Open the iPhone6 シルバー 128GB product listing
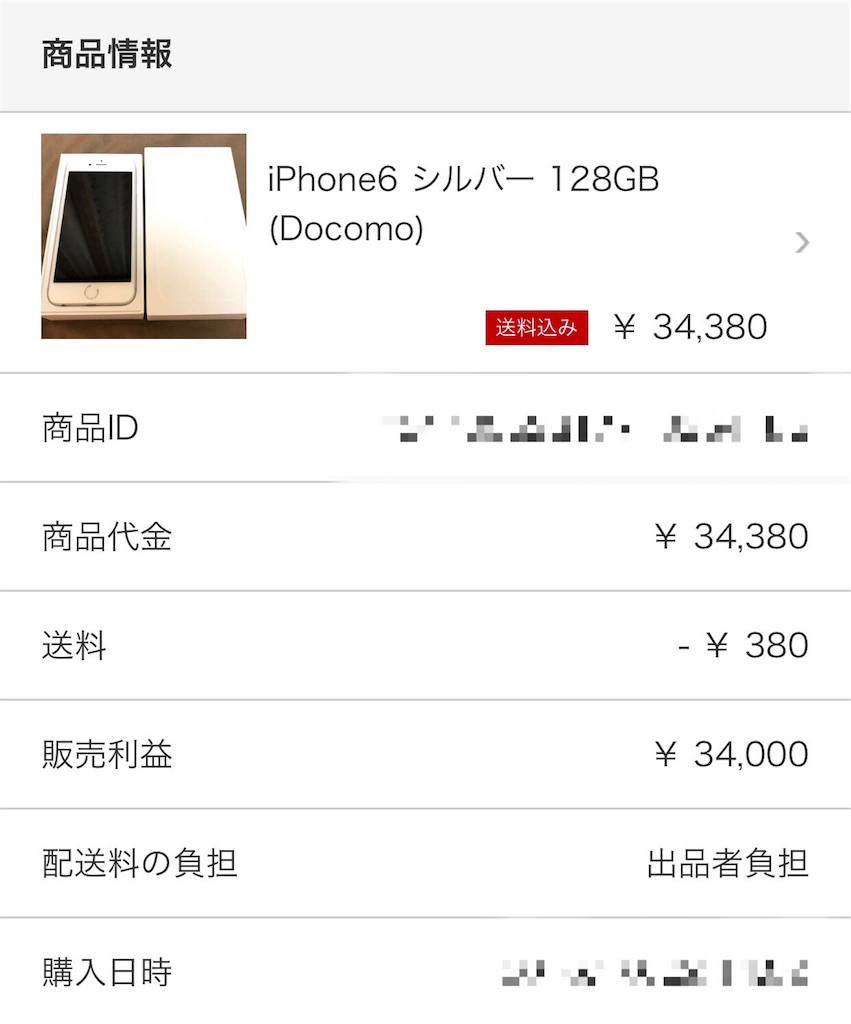The image size is (851, 1024). [x=463, y=205]
